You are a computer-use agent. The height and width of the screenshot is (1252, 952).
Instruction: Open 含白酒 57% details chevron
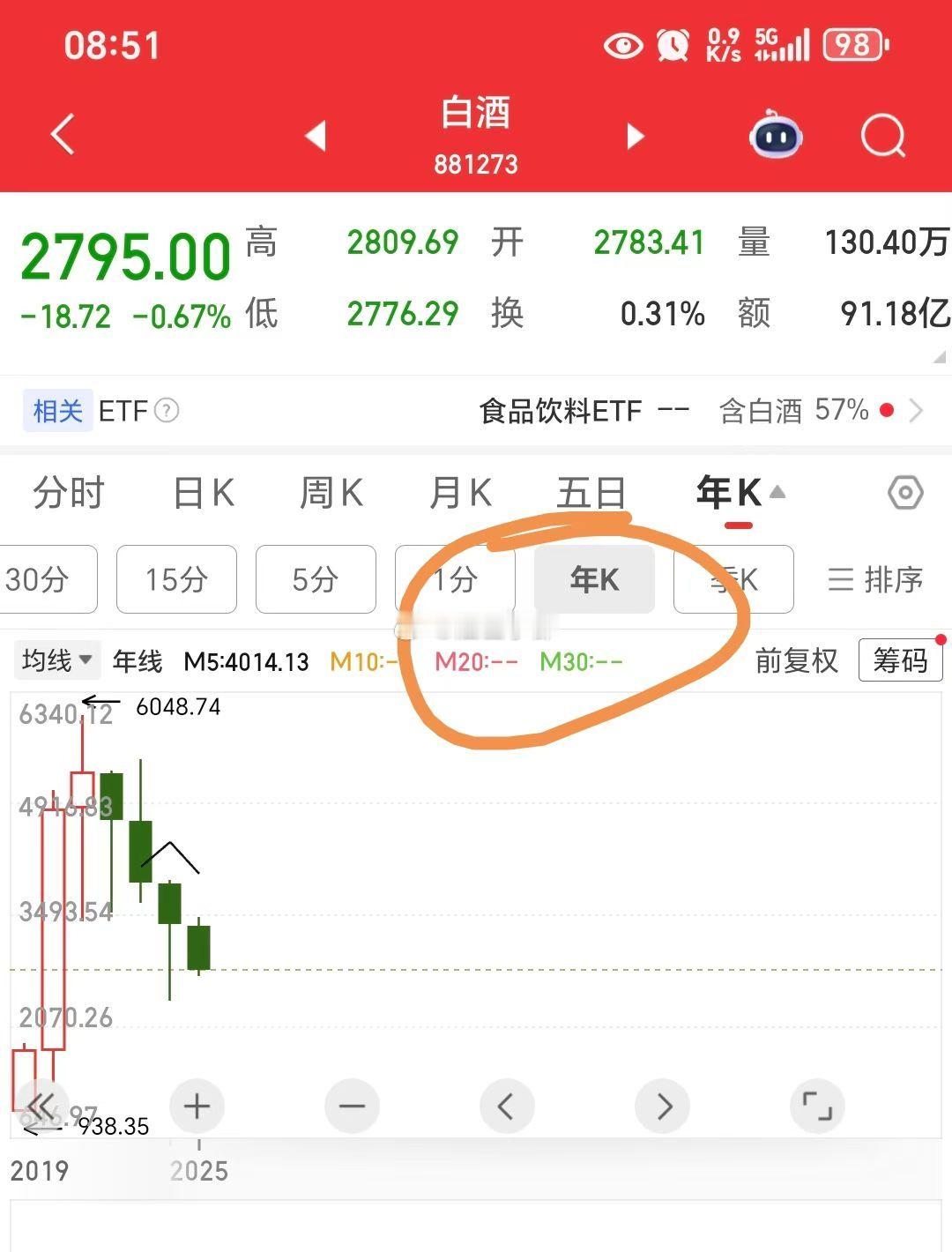pos(918,410)
